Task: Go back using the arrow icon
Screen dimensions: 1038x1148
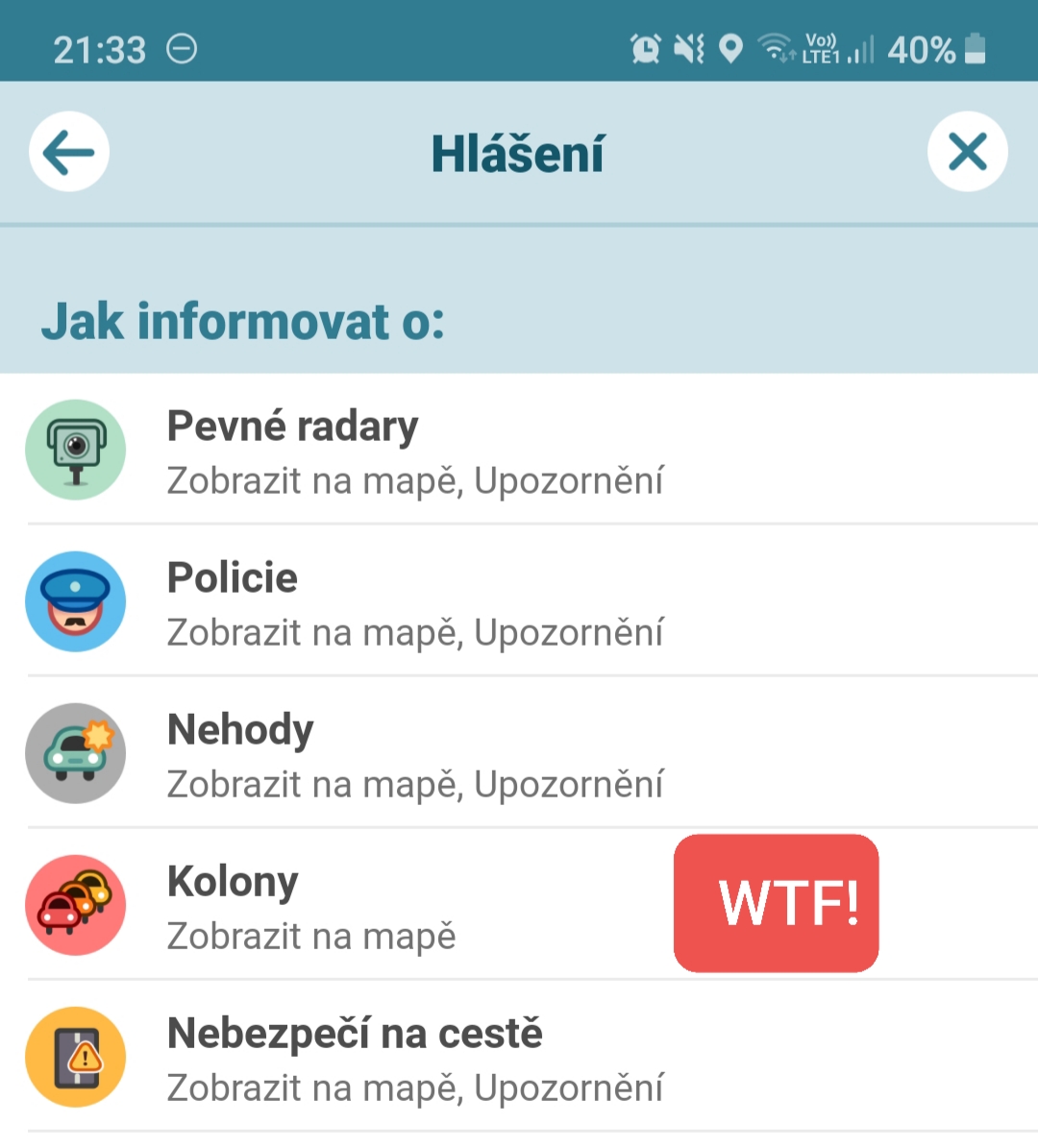Action: click(x=69, y=152)
